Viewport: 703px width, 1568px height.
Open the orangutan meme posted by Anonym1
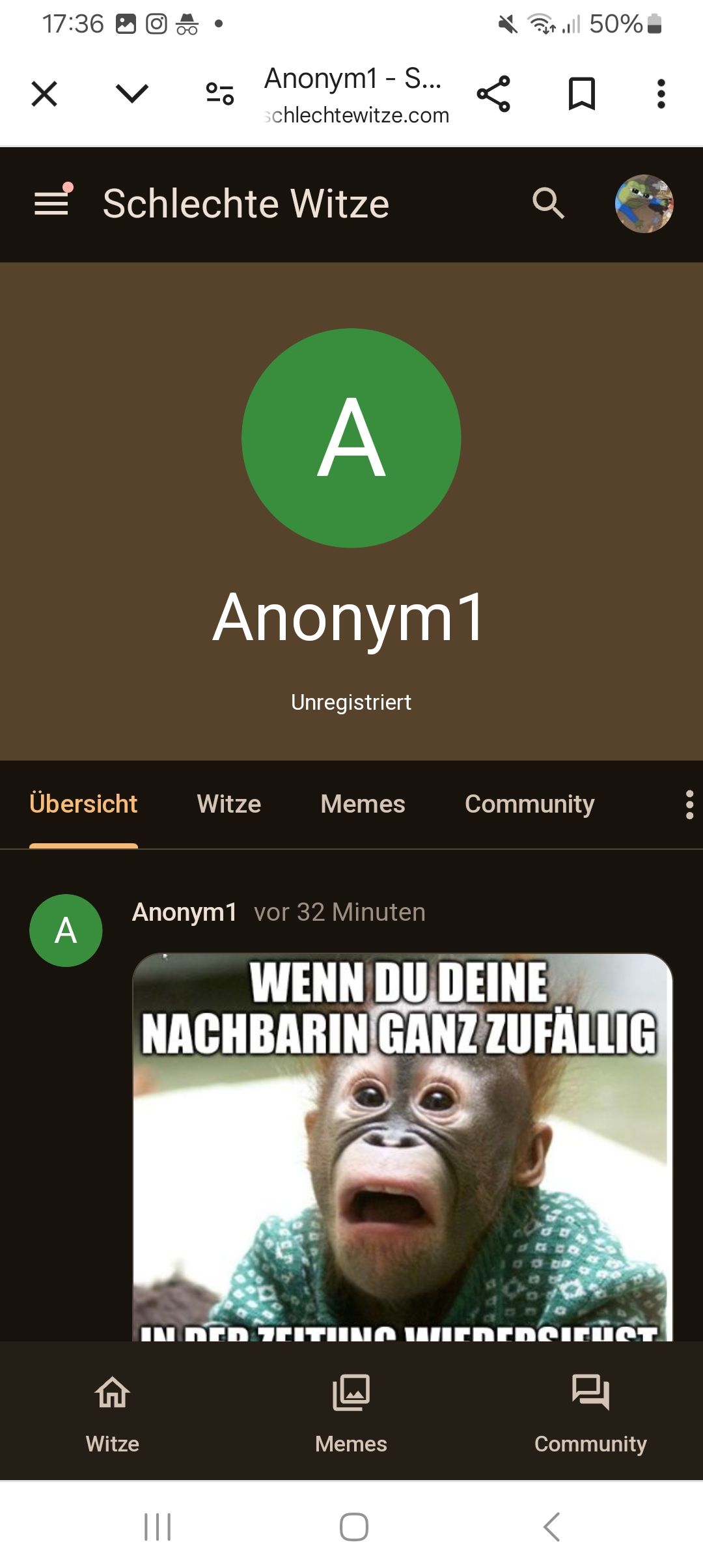click(x=402, y=1146)
